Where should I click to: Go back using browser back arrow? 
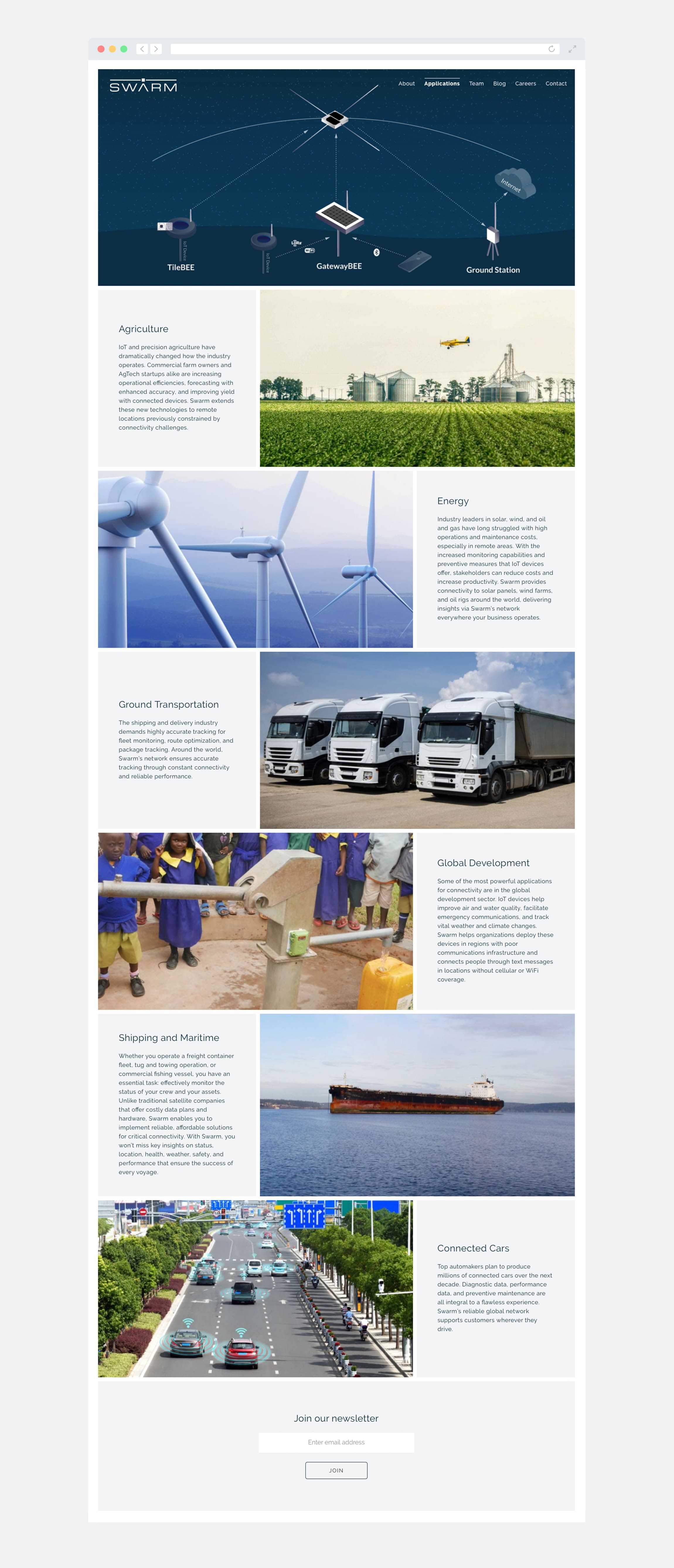[x=142, y=49]
